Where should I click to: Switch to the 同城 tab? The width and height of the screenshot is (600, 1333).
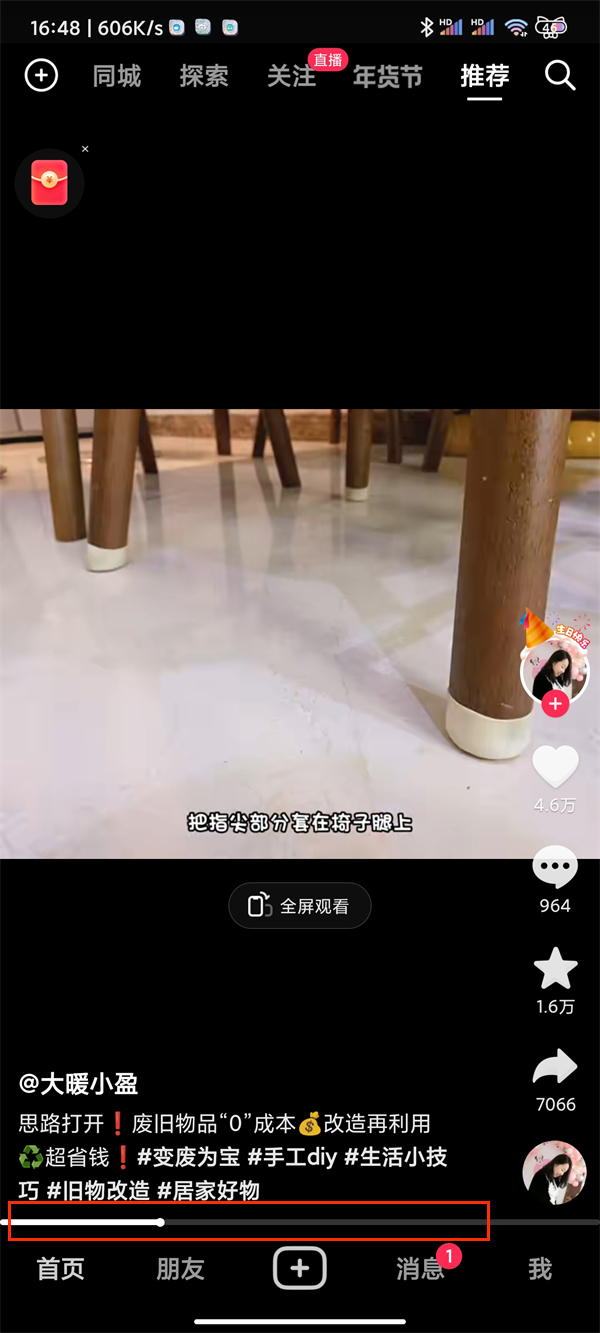[117, 76]
